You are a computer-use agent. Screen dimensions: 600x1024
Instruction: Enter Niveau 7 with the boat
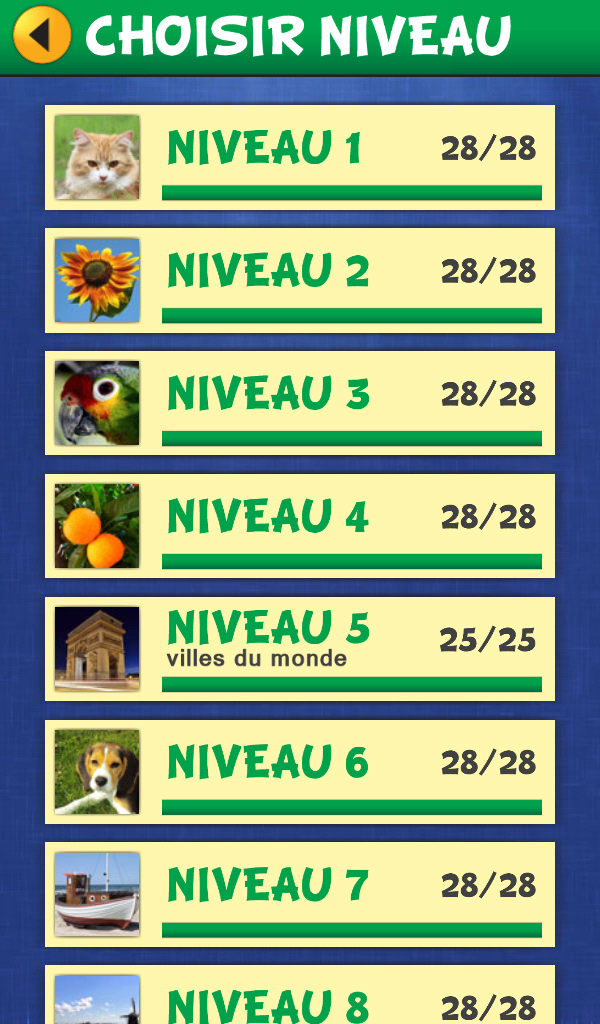[300, 895]
